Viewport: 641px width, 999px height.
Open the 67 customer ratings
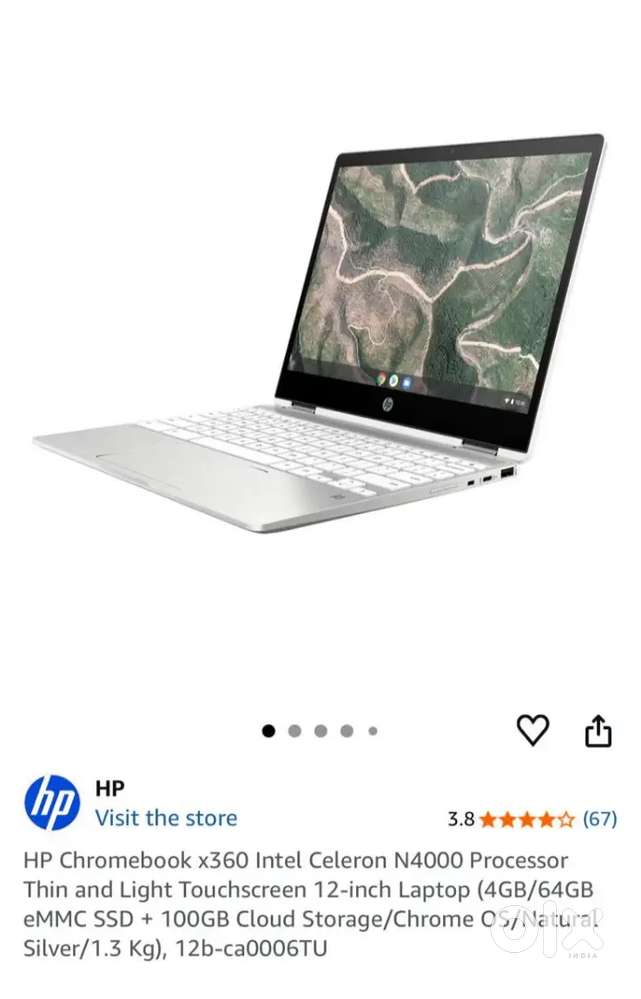pyautogui.click(x=600, y=819)
